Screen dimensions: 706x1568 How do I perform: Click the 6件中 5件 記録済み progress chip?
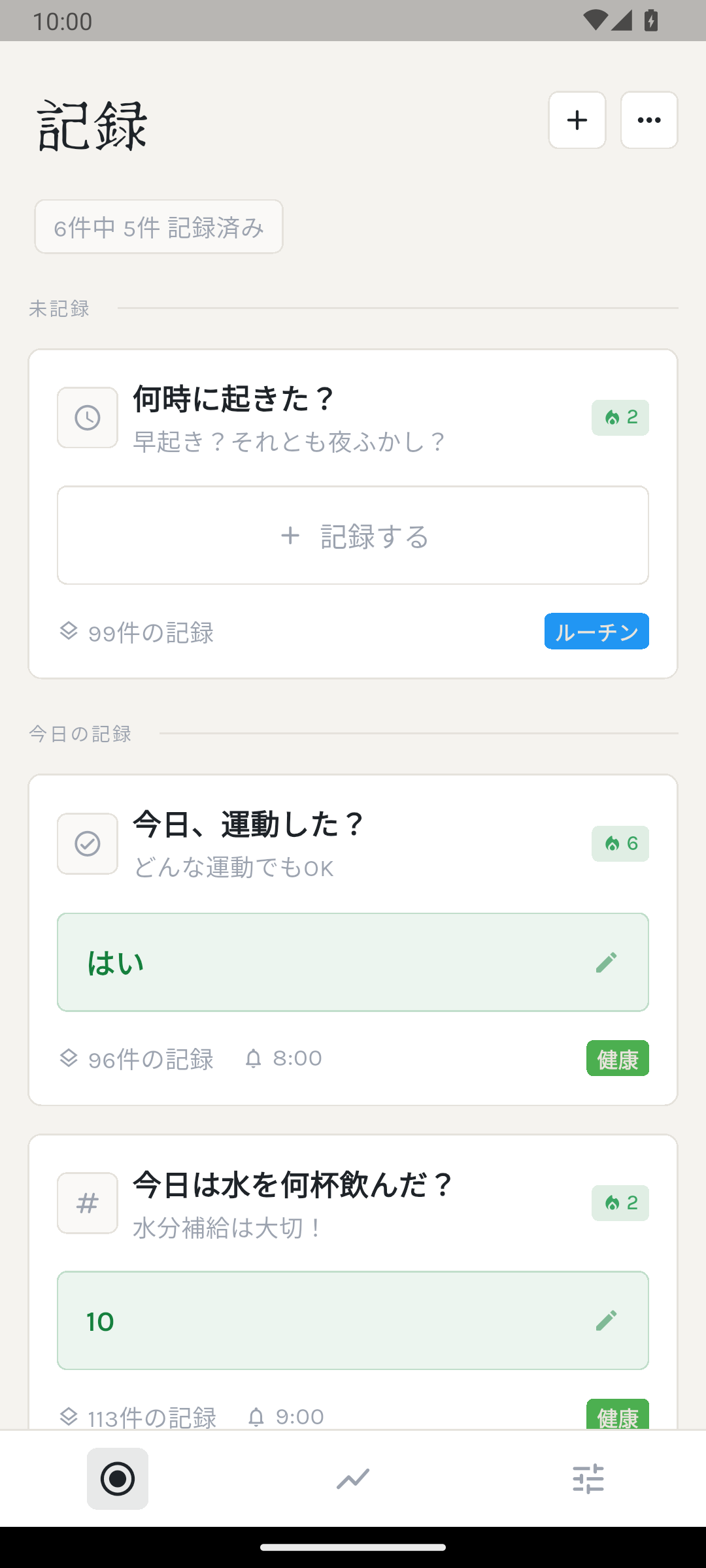158,227
